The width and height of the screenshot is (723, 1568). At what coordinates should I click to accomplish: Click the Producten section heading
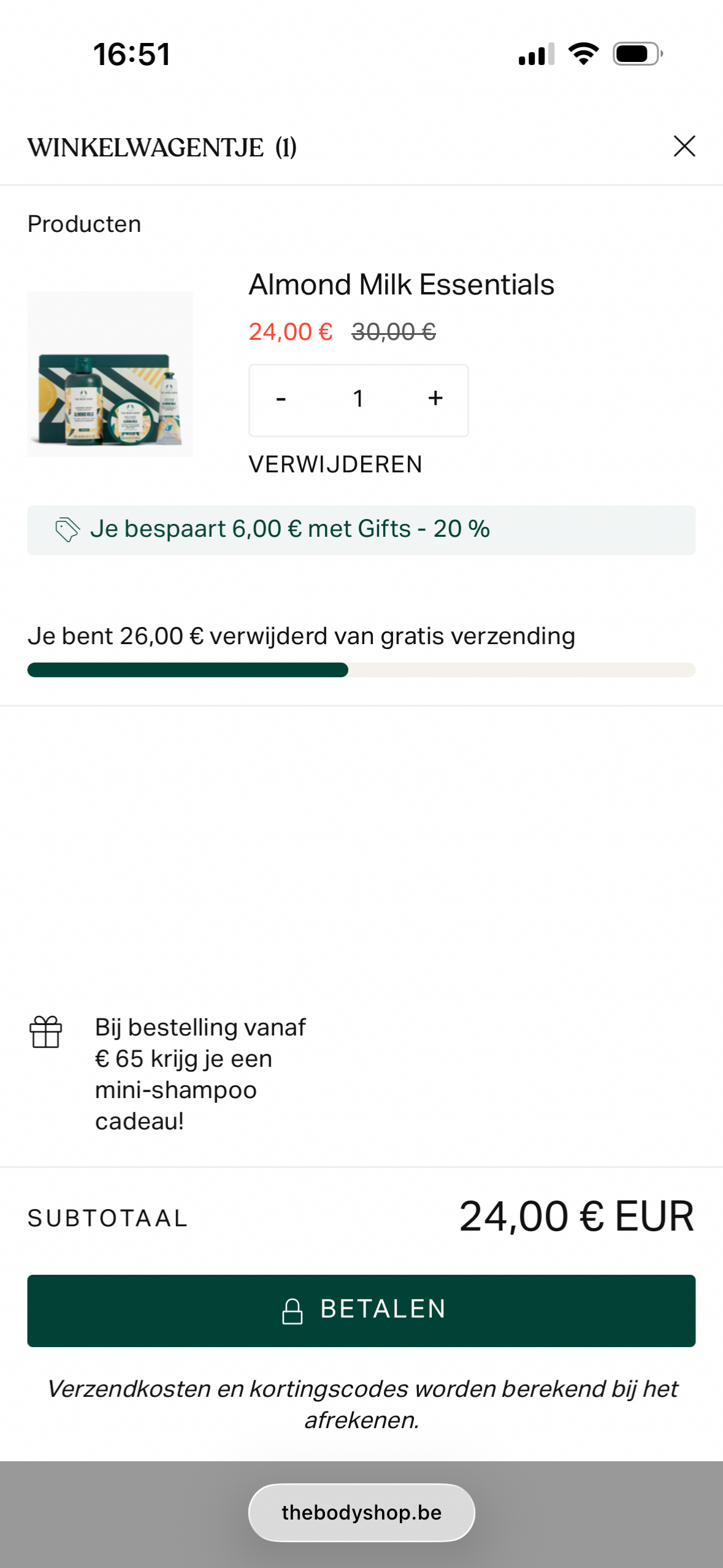83,223
